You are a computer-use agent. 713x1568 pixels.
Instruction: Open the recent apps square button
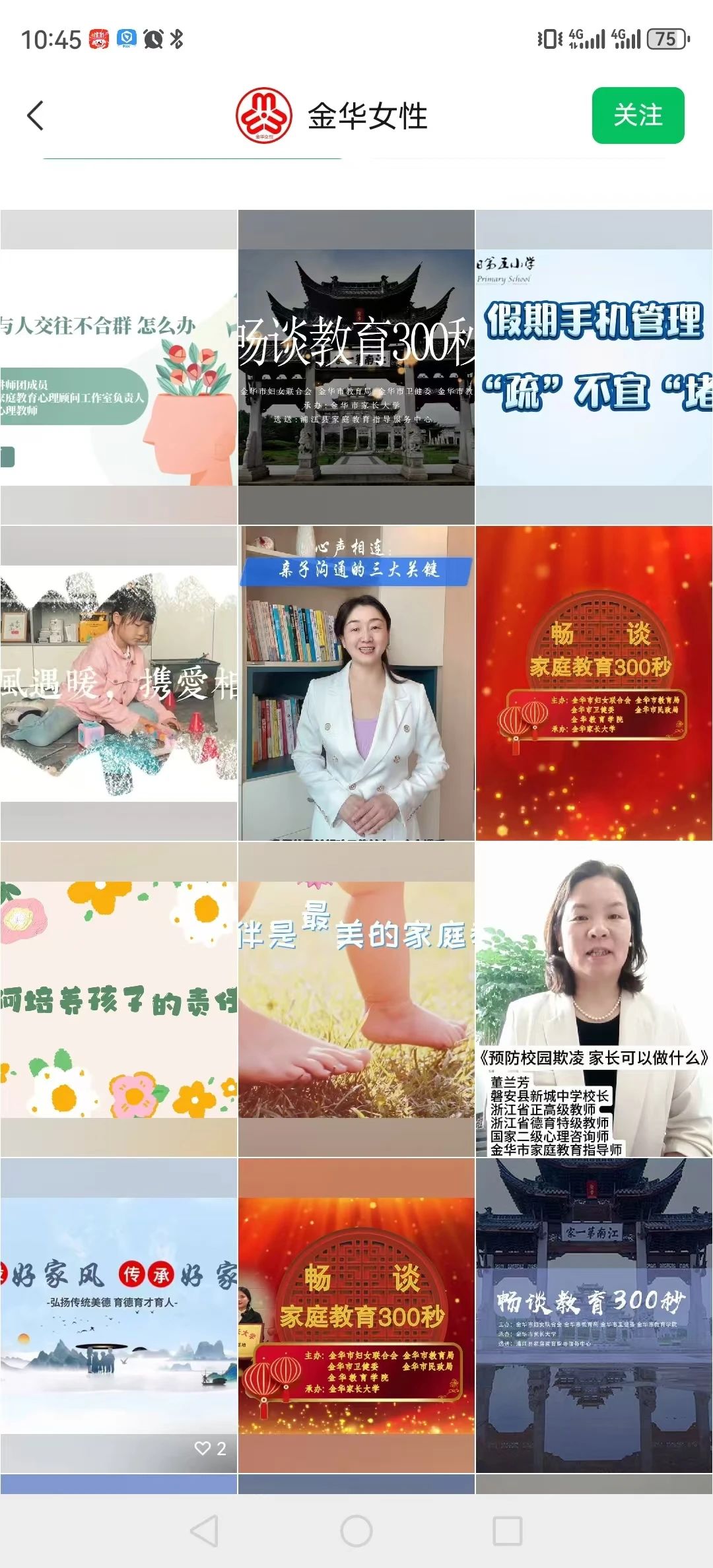(x=507, y=1531)
